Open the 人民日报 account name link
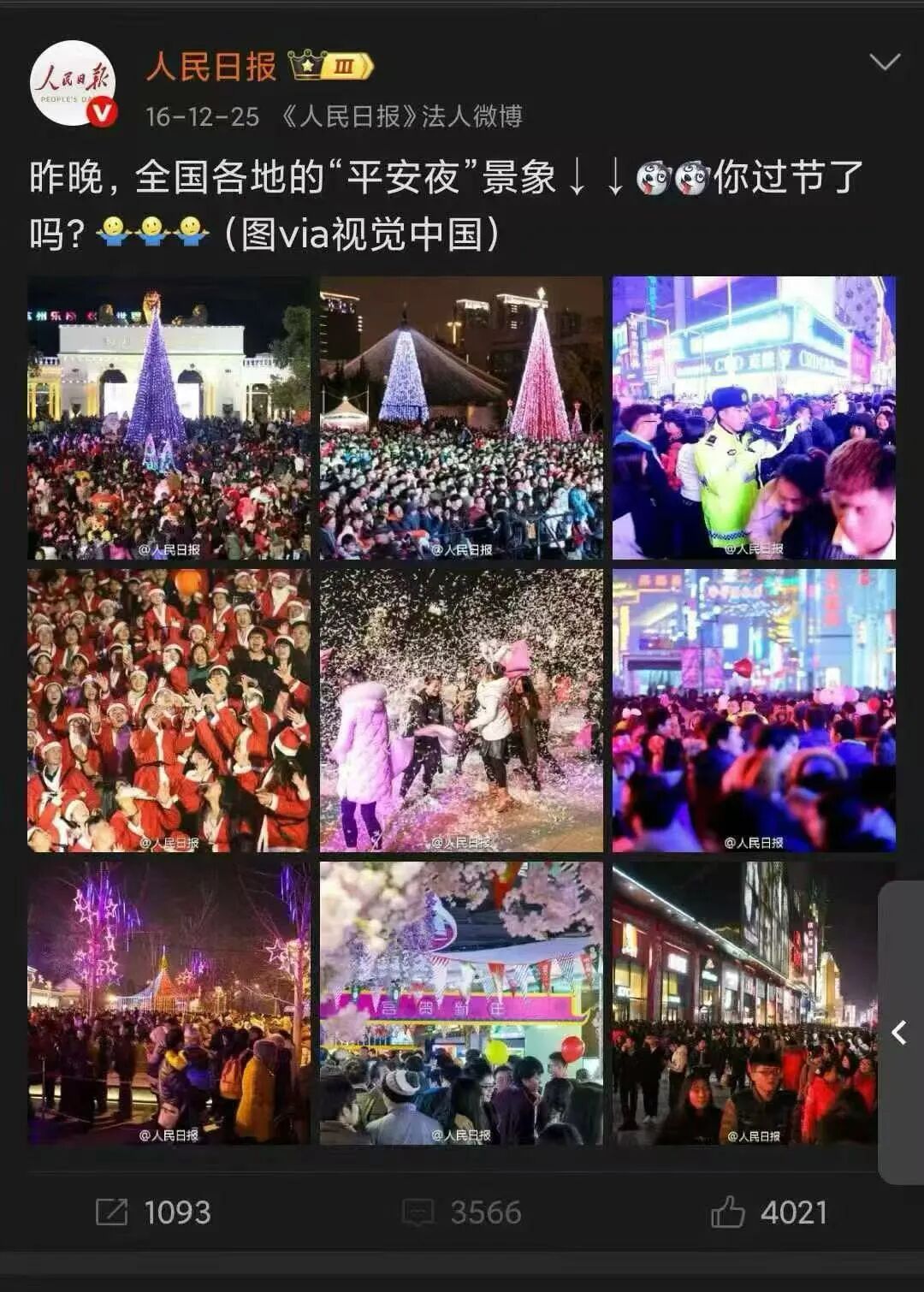The width and height of the screenshot is (924, 1292). pyautogui.click(x=210, y=66)
